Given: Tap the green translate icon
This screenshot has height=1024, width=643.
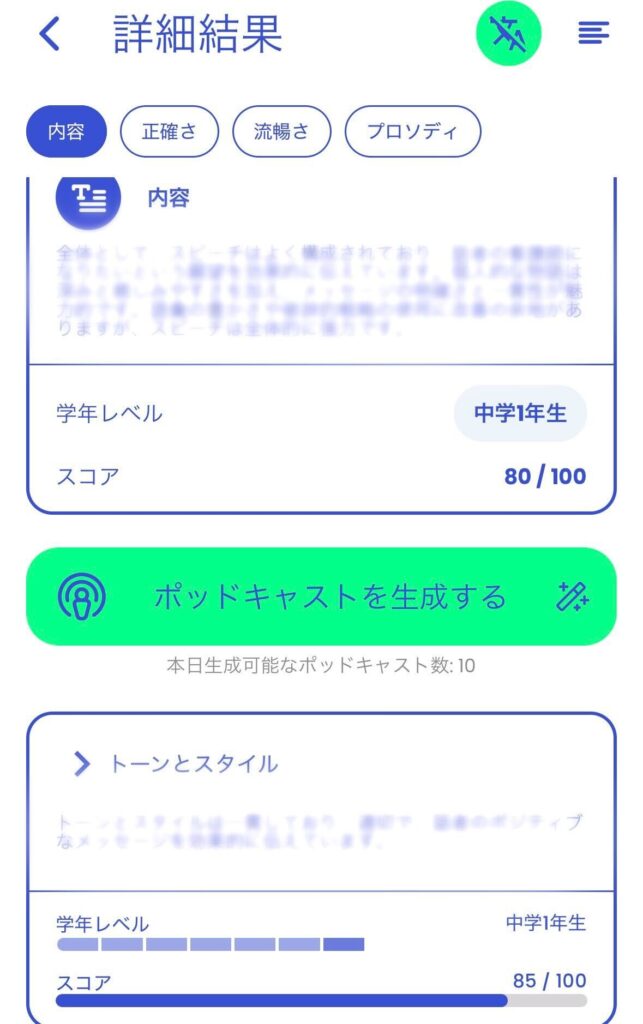Looking at the screenshot, I should click(508, 34).
